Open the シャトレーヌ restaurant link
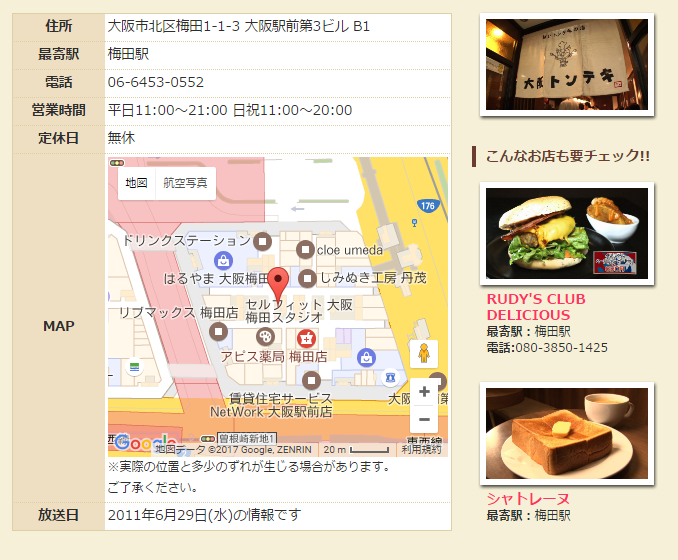Viewport: 678px width, 560px height. click(528, 498)
